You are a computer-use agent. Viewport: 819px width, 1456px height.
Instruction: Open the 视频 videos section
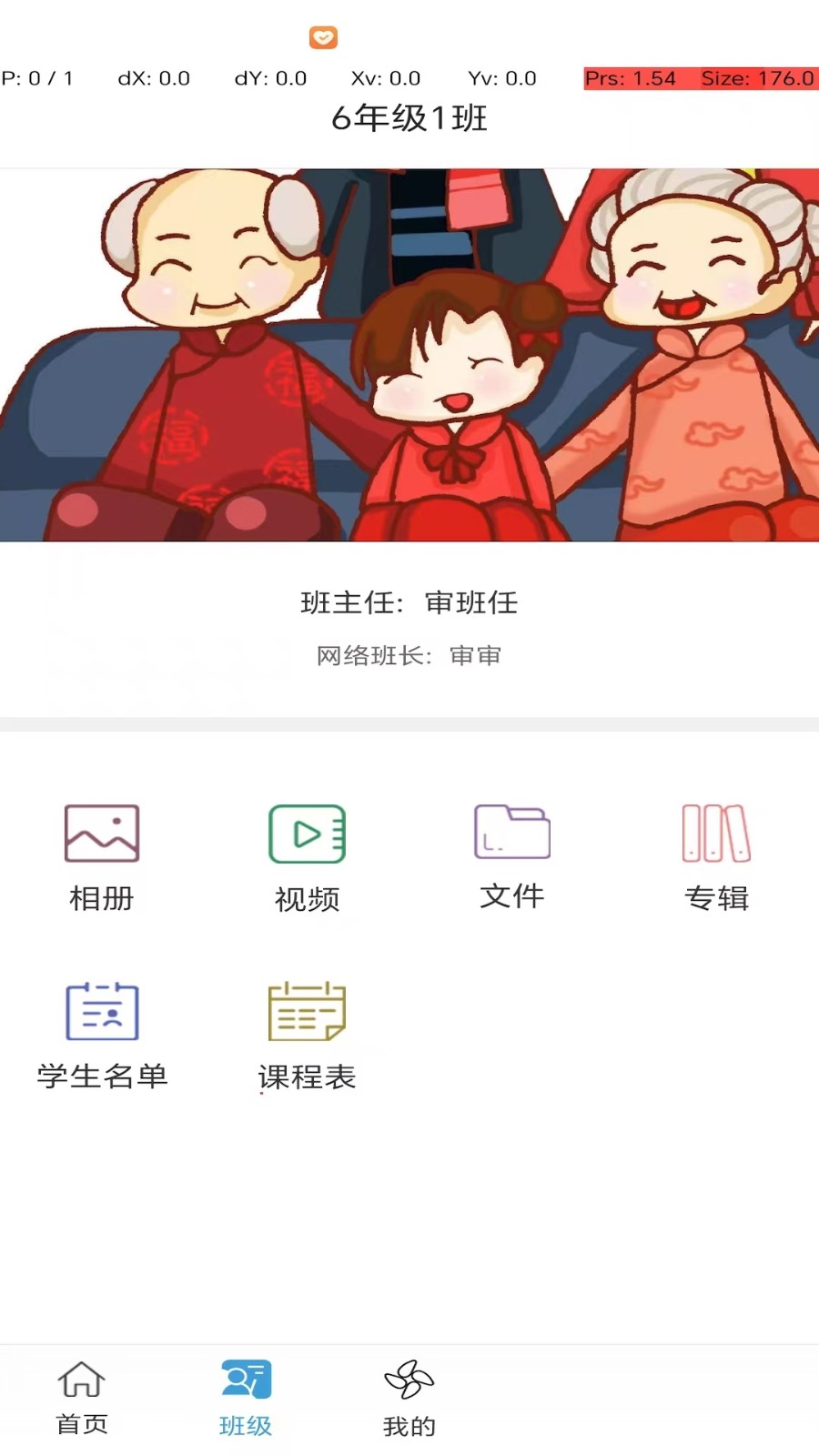click(307, 855)
